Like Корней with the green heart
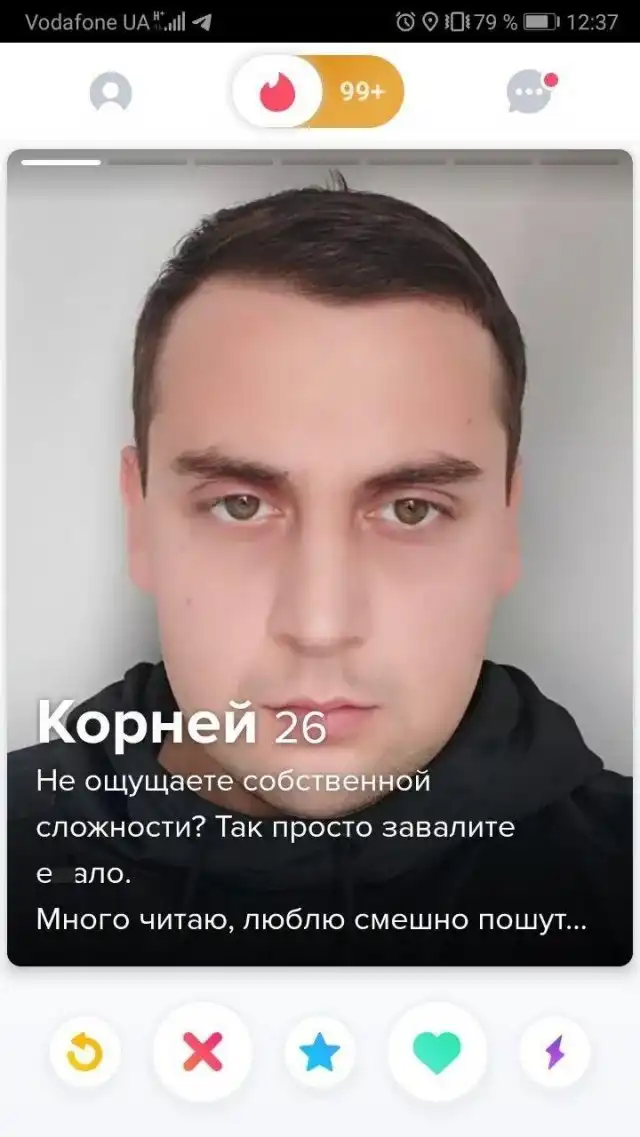 (438, 1052)
